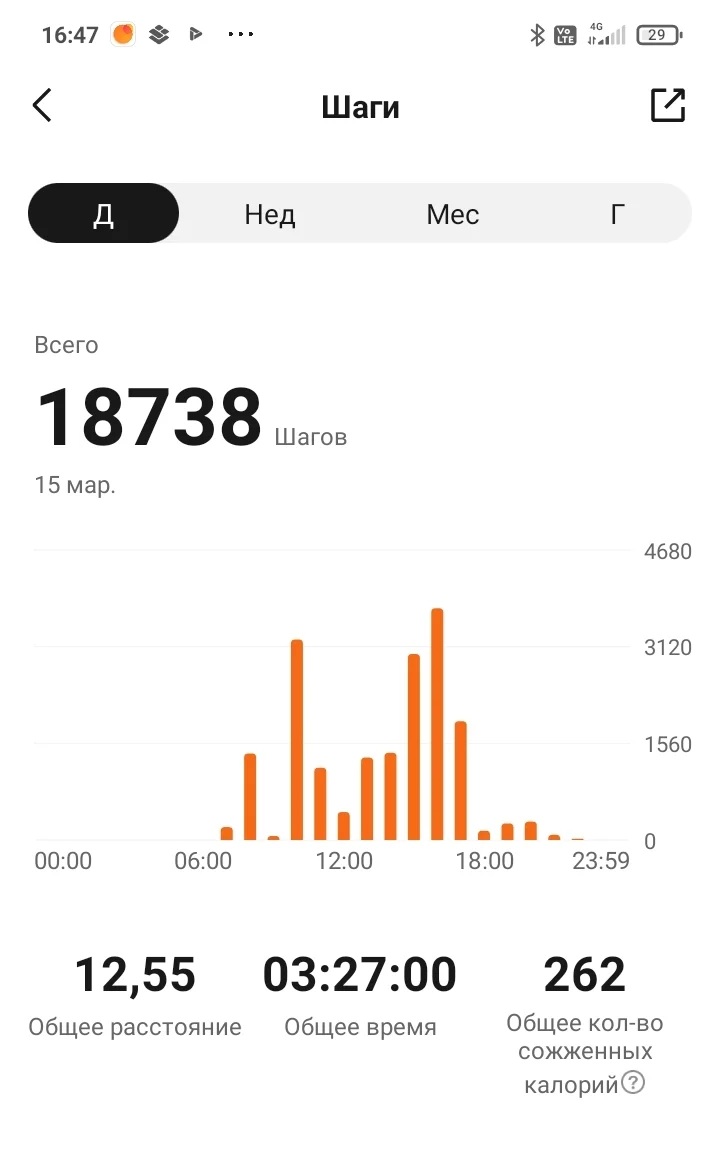Go back from the Шаги screen

click(42, 105)
